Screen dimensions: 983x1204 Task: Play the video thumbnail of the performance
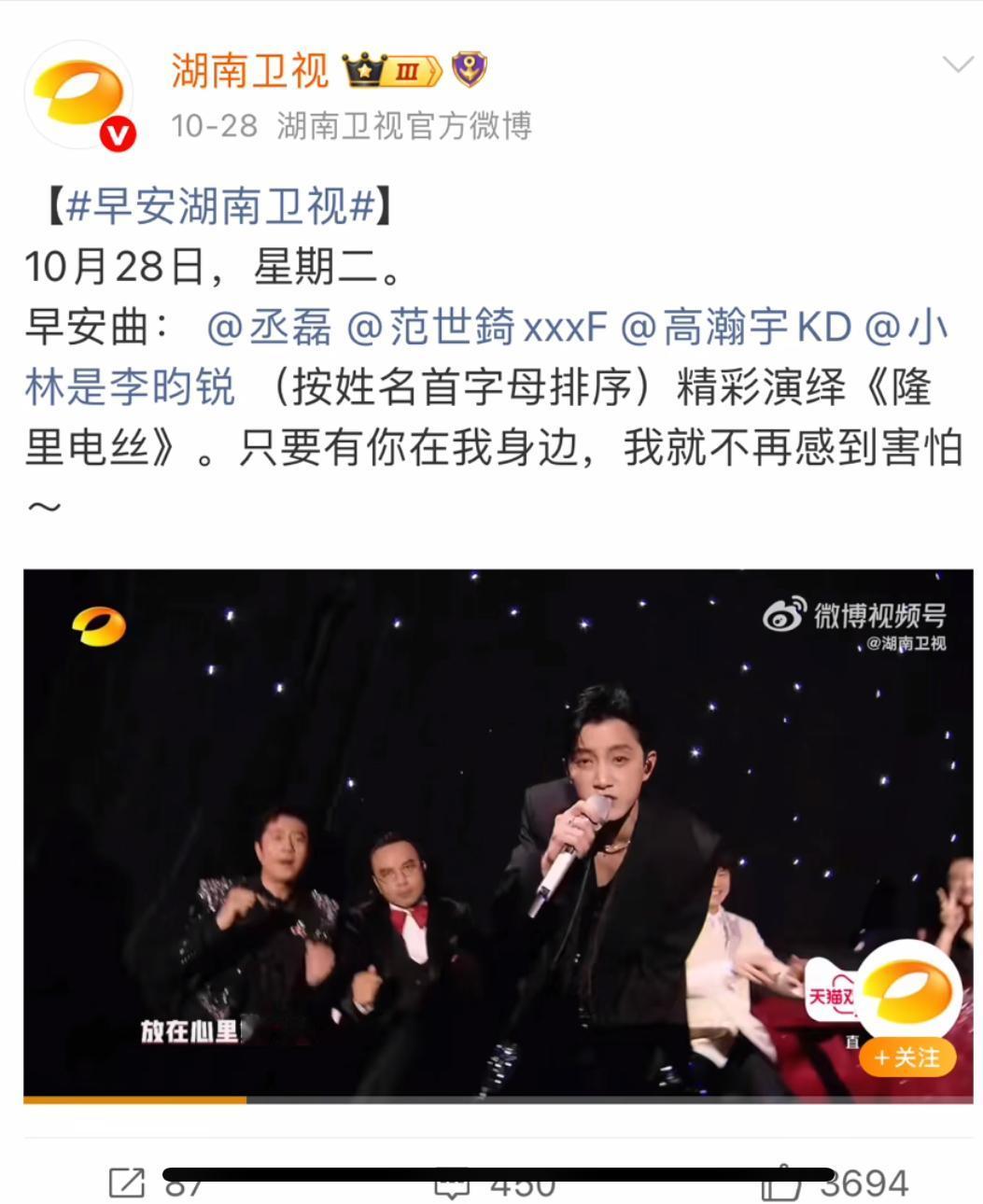491,831
